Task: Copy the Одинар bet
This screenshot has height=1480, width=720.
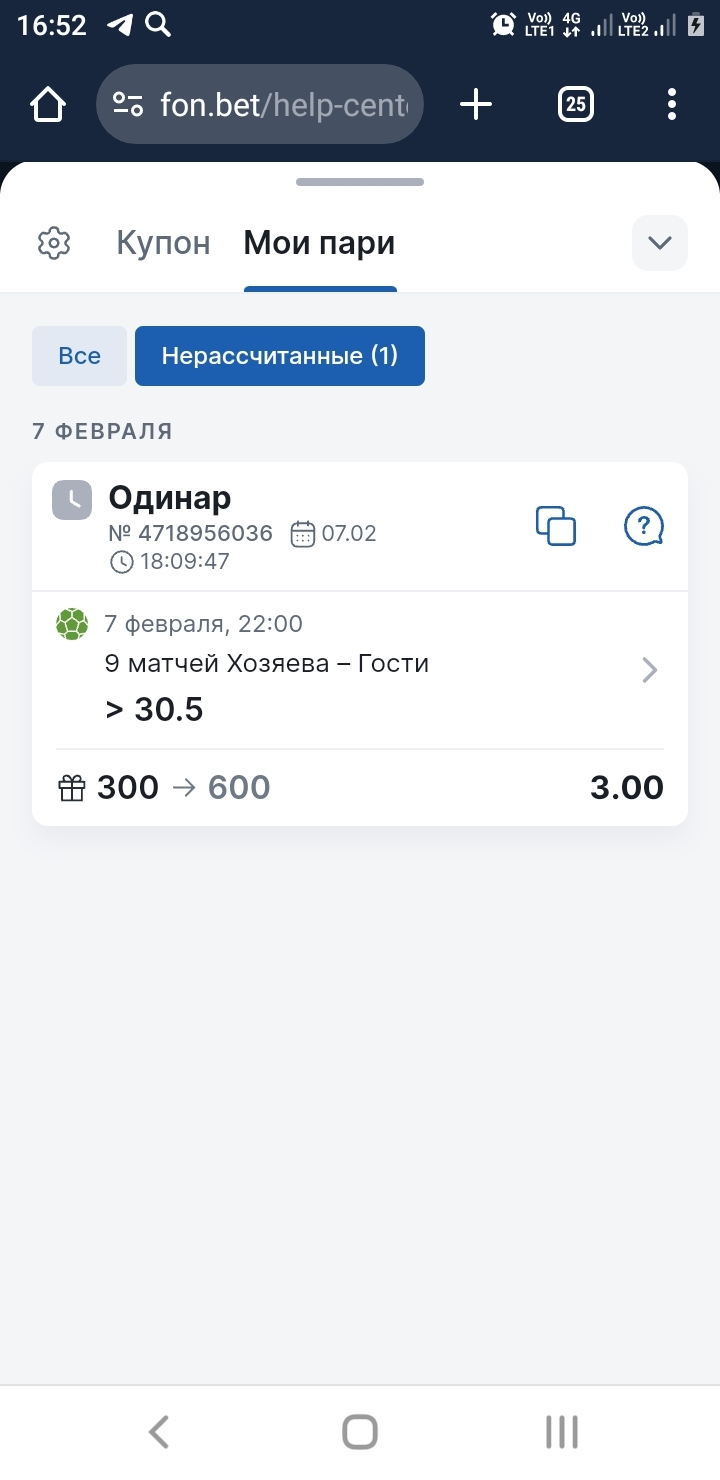Action: 556,526
